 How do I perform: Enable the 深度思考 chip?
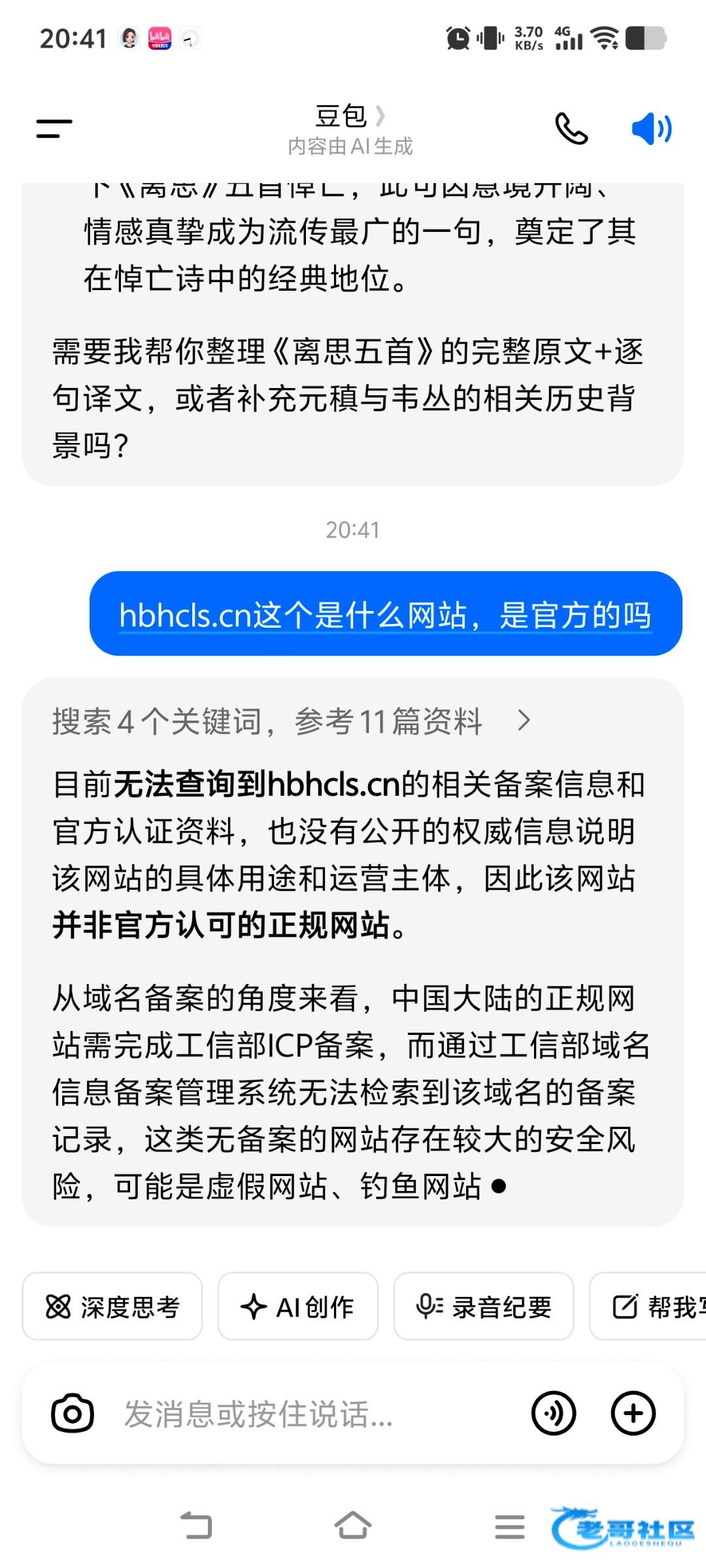(x=112, y=1307)
